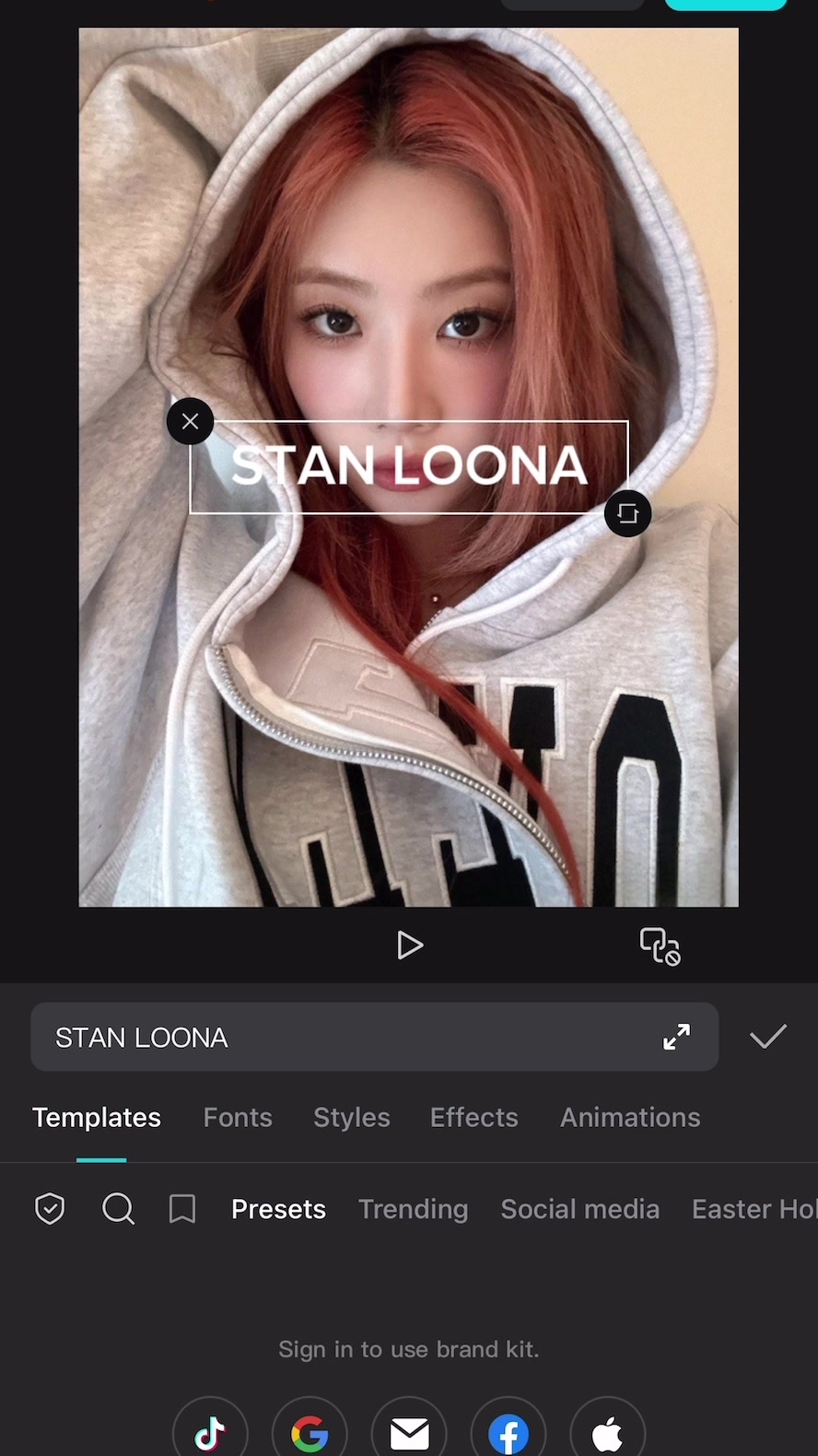Switch to the Fonts tab

coord(238,1117)
